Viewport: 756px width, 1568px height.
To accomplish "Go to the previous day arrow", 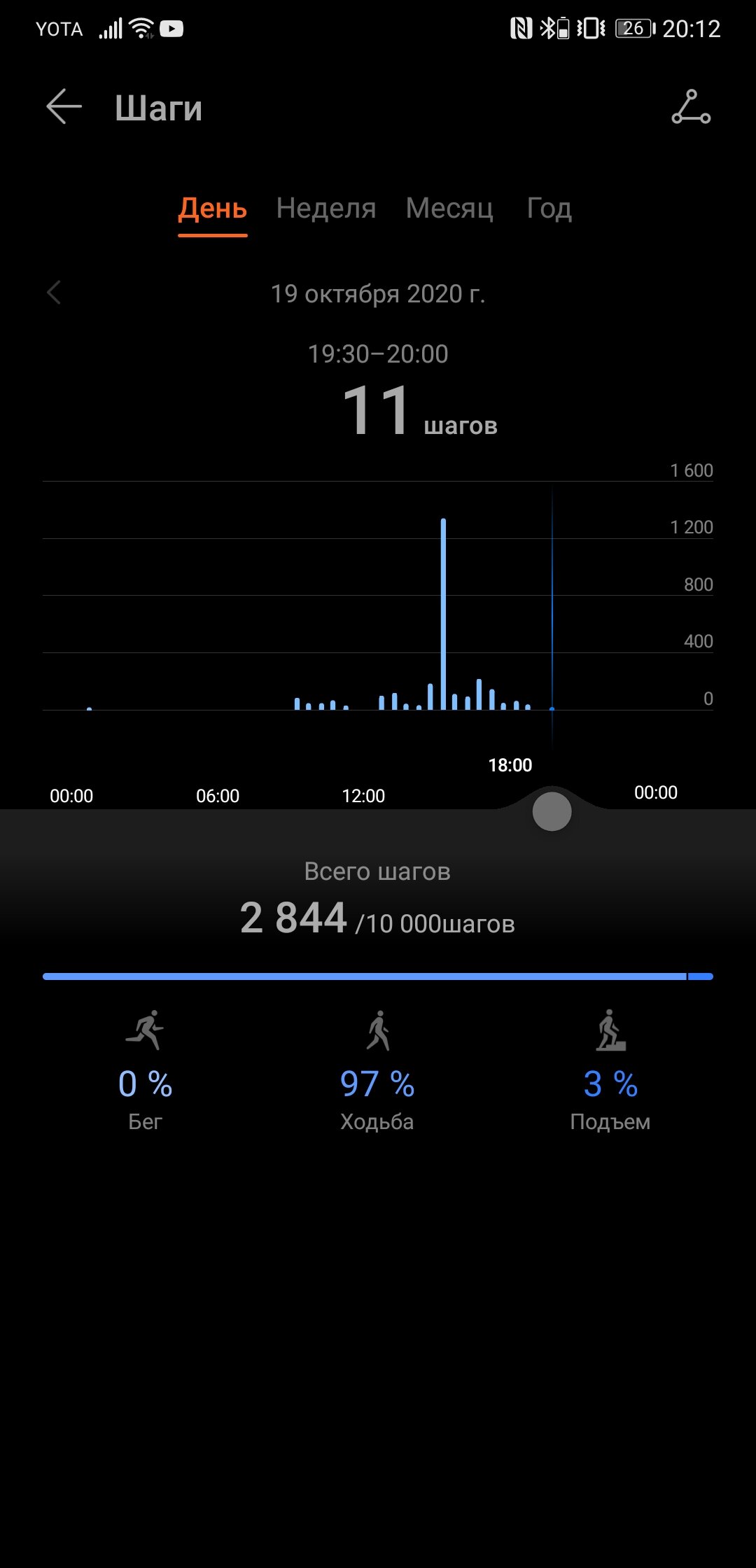I will (54, 293).
